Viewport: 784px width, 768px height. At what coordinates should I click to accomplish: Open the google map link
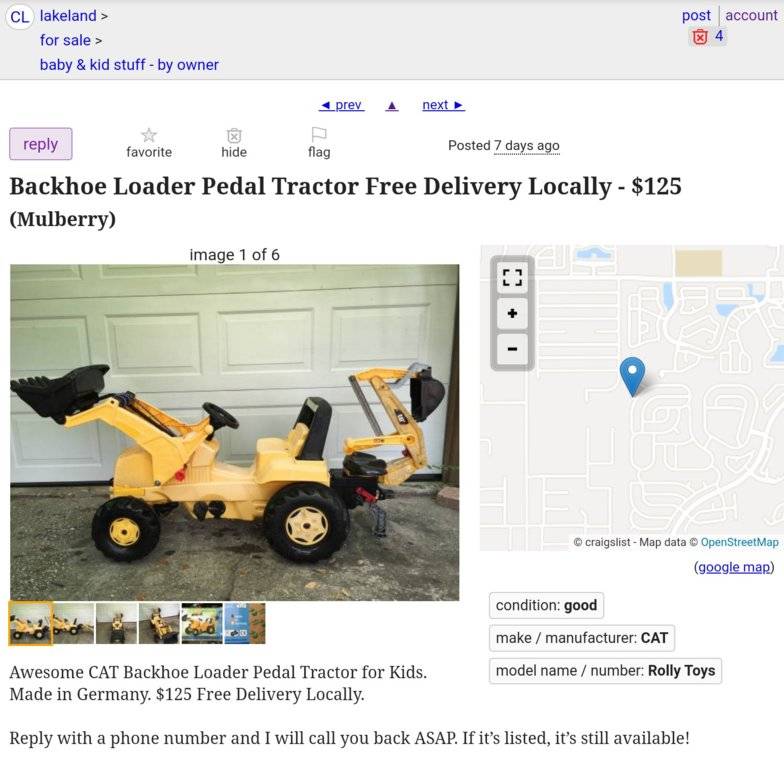point(734,567)
